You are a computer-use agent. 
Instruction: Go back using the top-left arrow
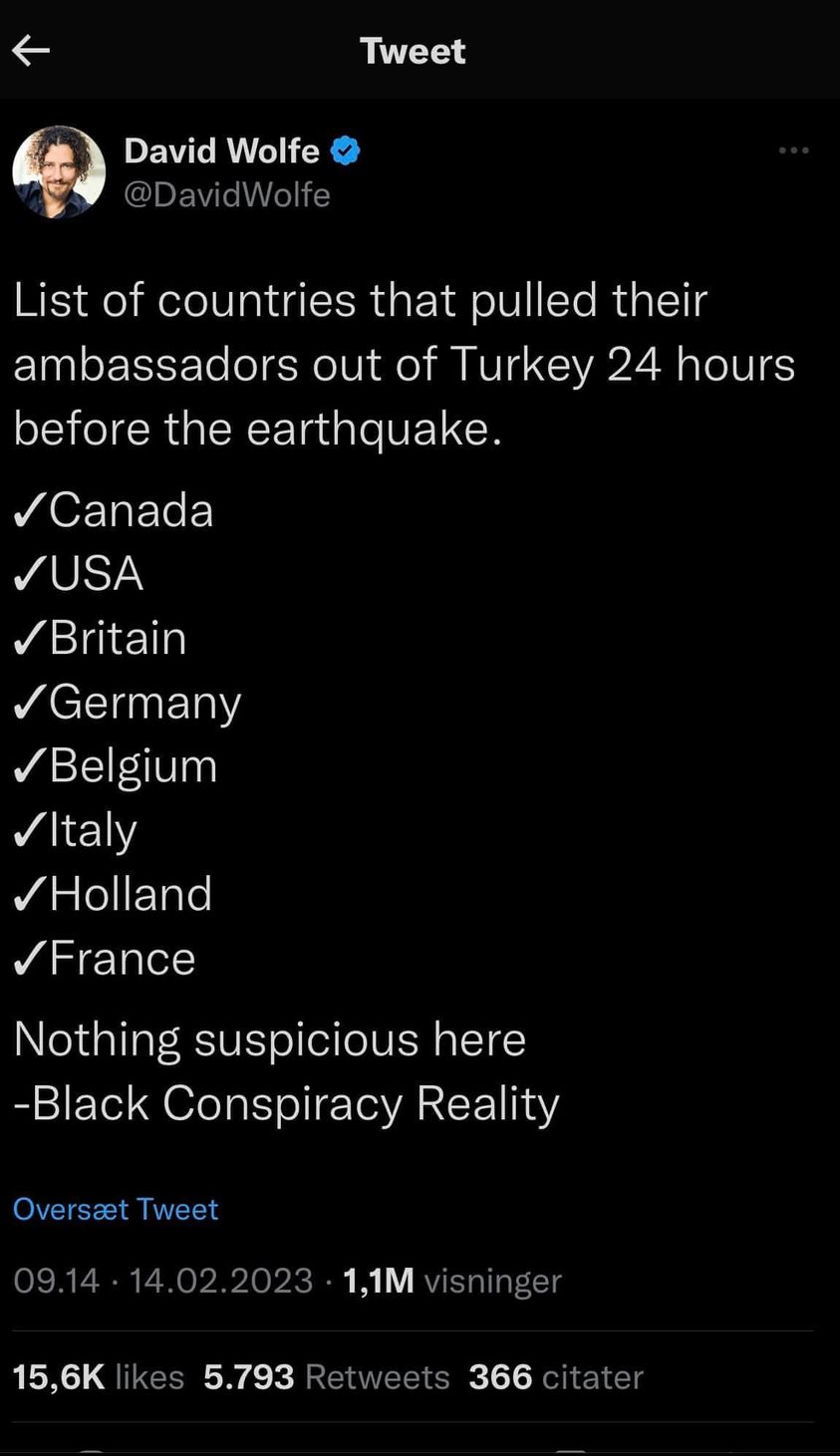pos(31,50)
